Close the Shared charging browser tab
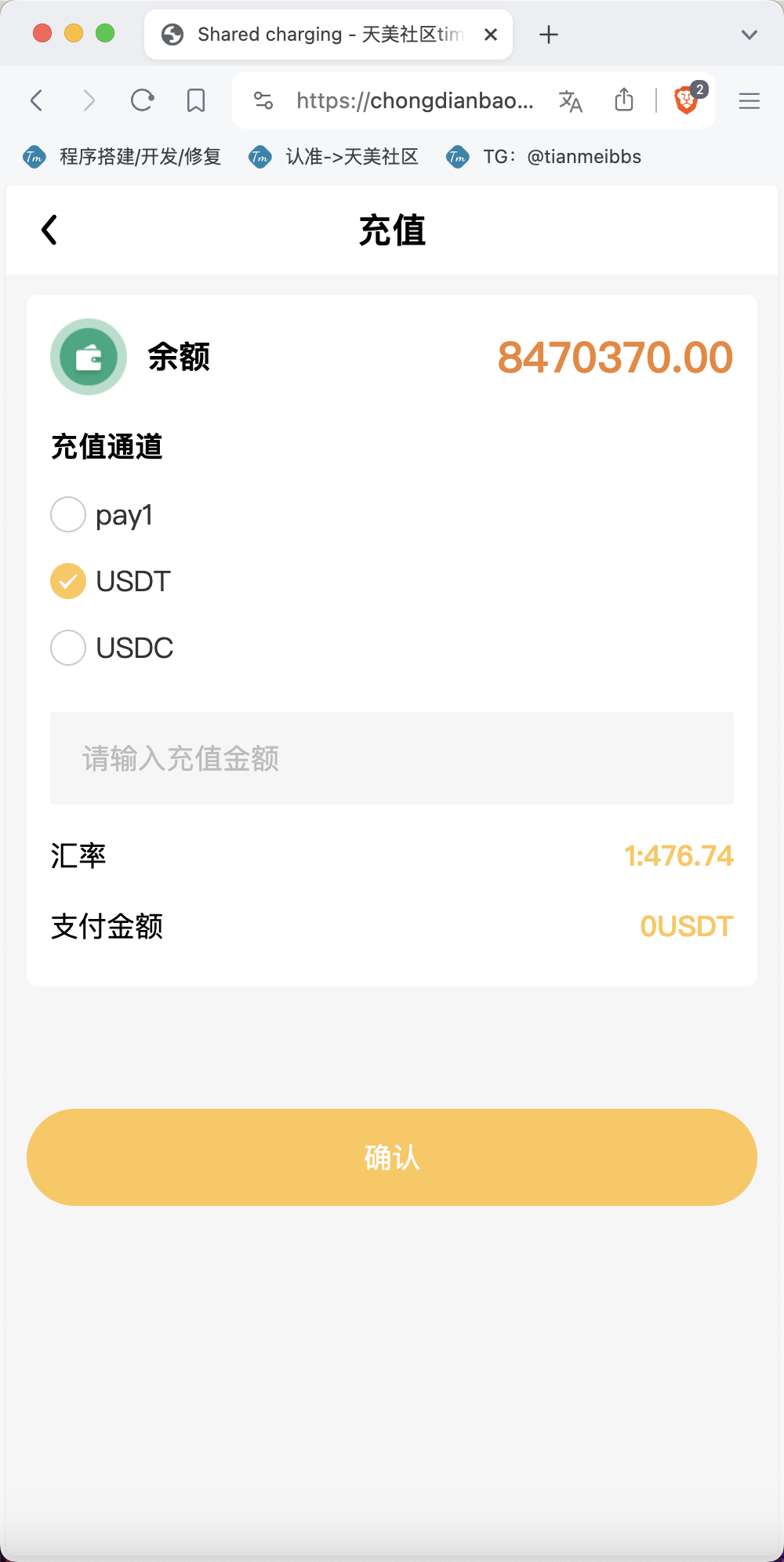The image size is (784, 1562). point(491,35)
